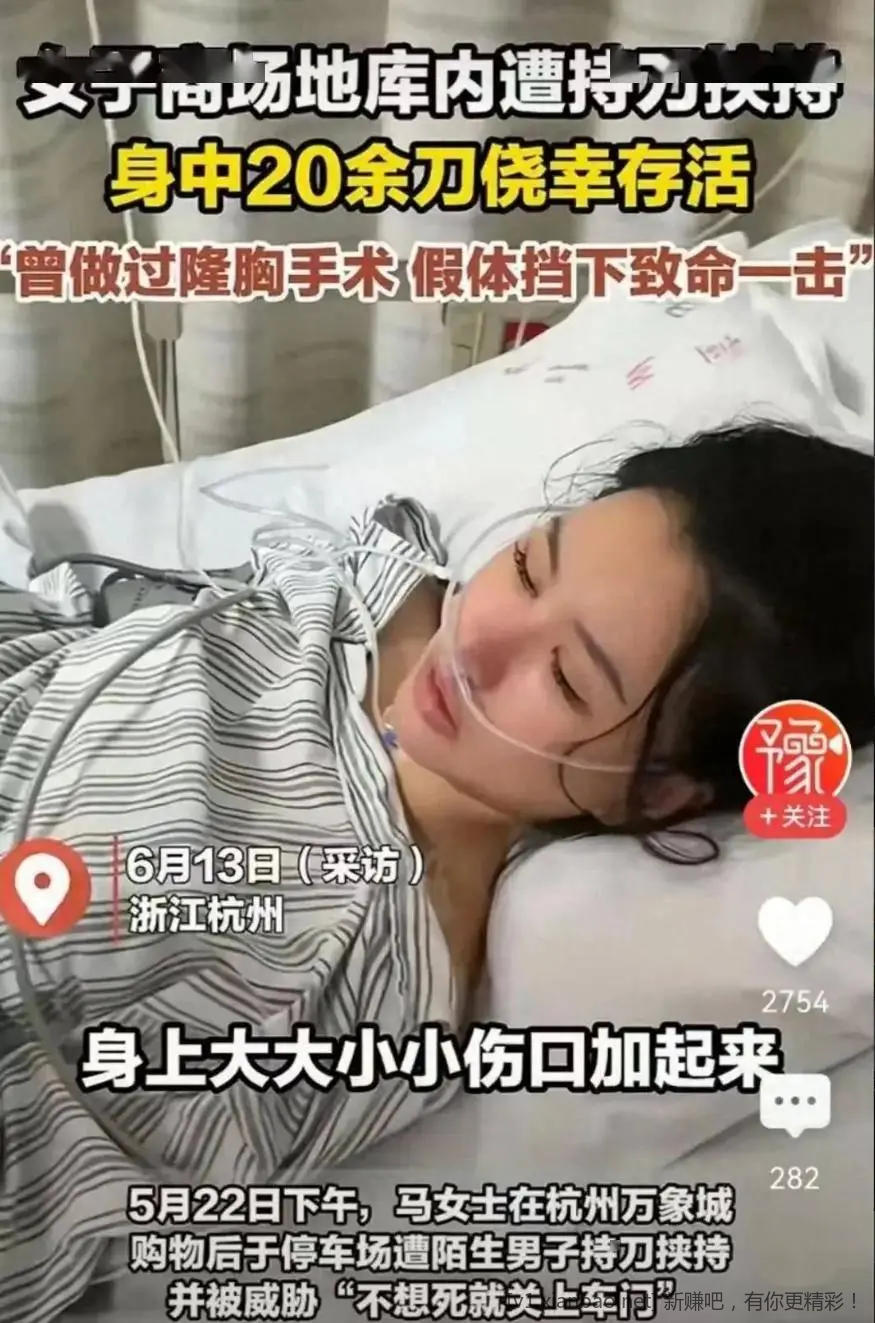The height and width of the screenshot is (1323, 875).
Task: Open the comments with 282 replies
Action: click(x=794, y=1104)
